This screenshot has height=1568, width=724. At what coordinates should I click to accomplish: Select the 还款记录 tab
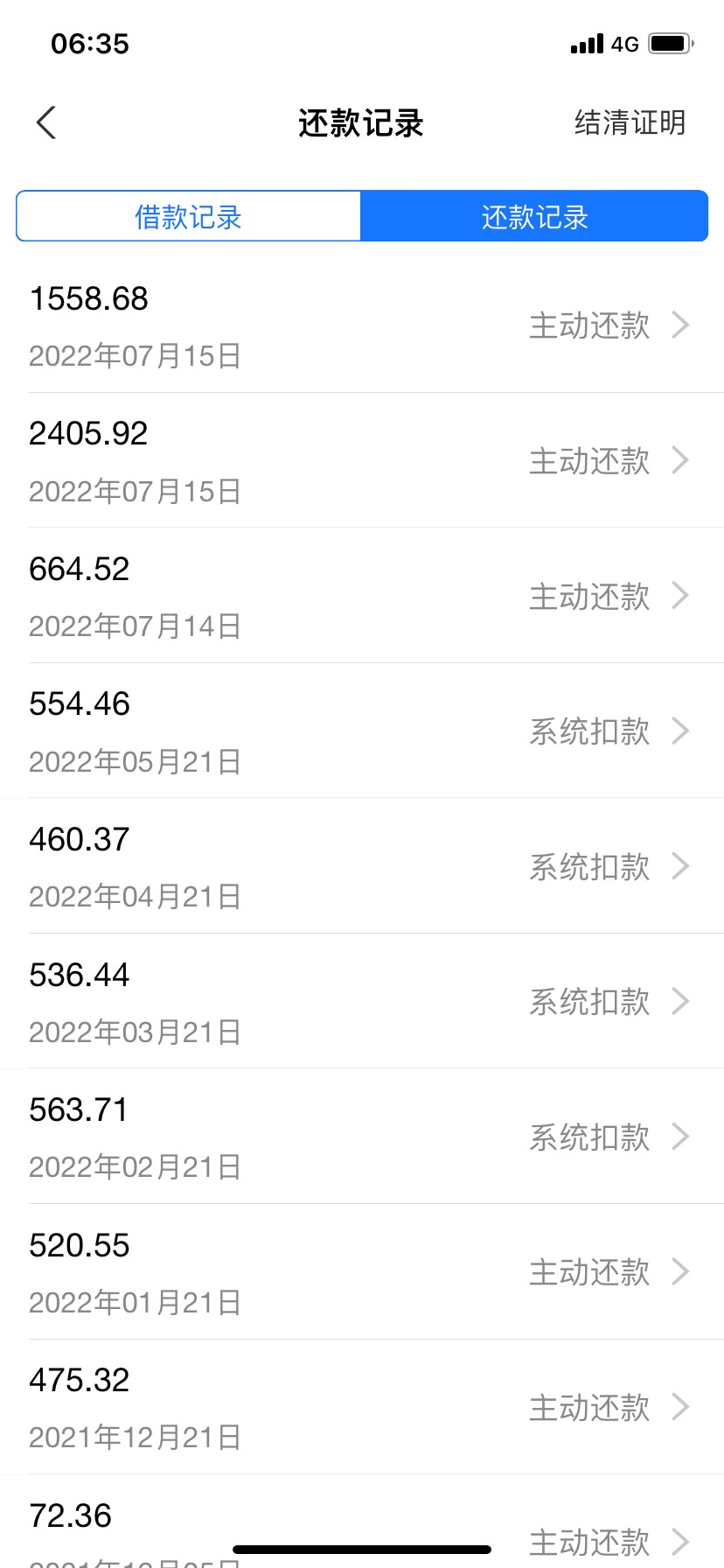point(534,215)
